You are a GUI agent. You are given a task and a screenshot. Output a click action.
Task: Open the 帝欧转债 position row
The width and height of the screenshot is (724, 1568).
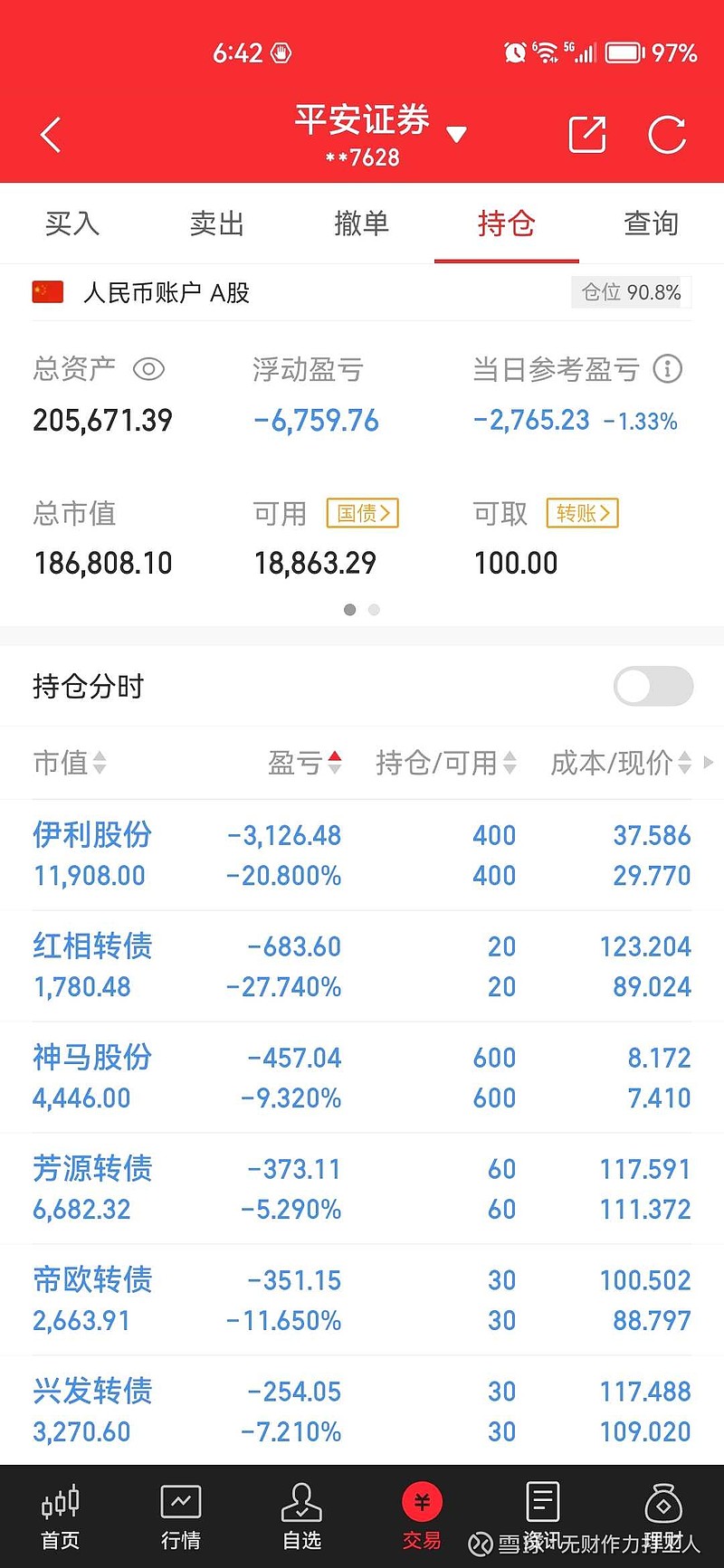[362, 1300]
